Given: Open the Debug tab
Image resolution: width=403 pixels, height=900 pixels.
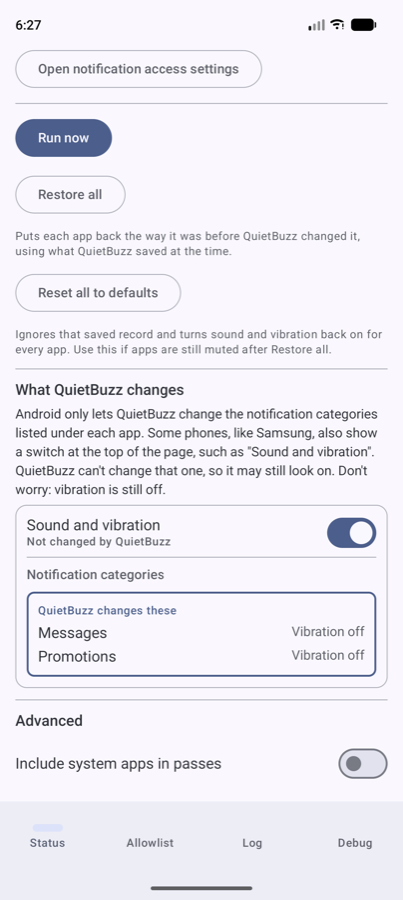Looking at the screenshot, I should tap(355, 843).
